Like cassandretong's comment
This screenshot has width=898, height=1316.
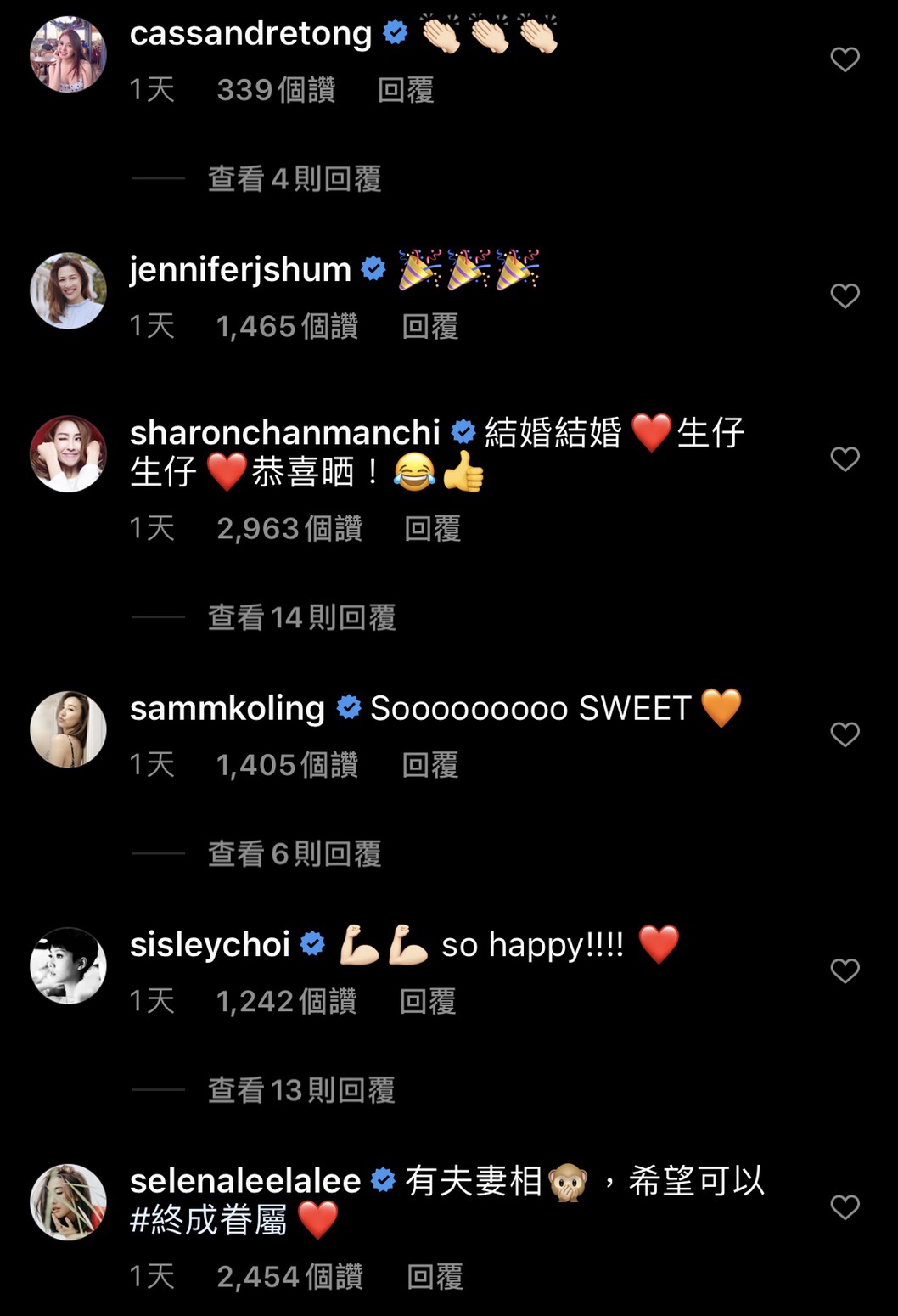tap(845, 59)
